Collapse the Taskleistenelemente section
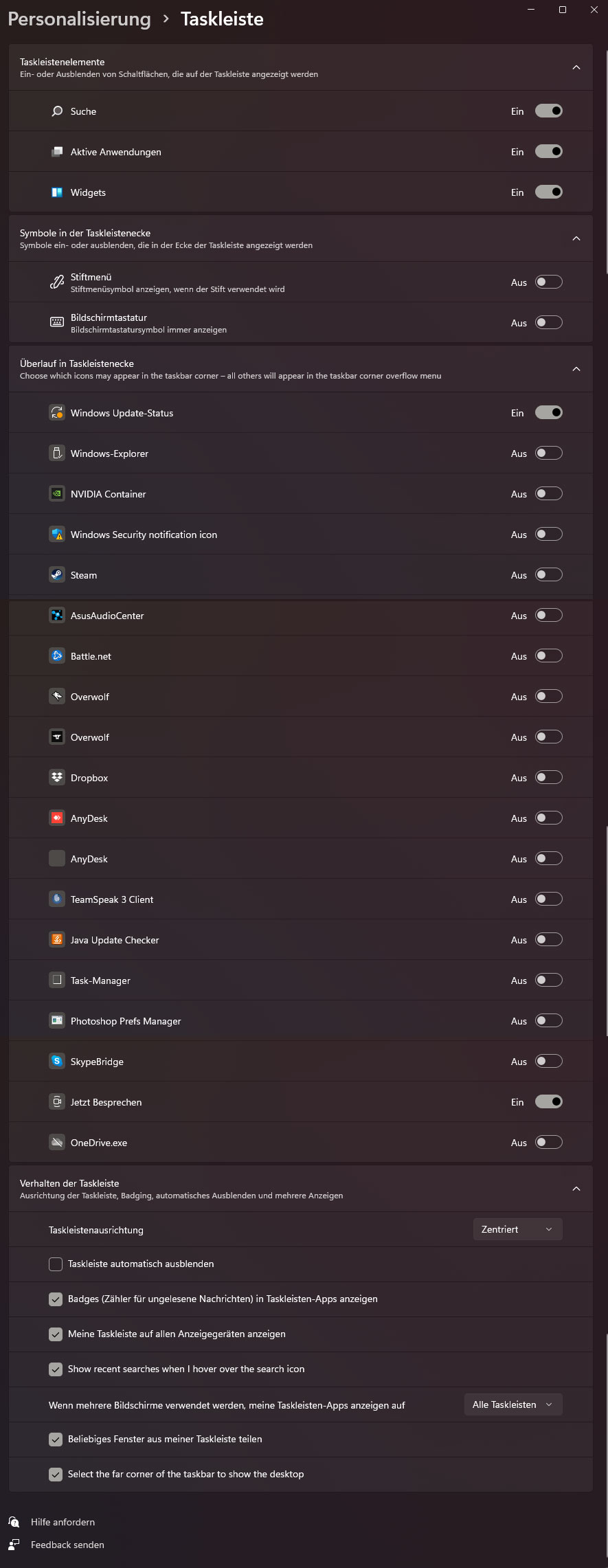Screen dimensions: 608x1568 [x=576, y=67]
